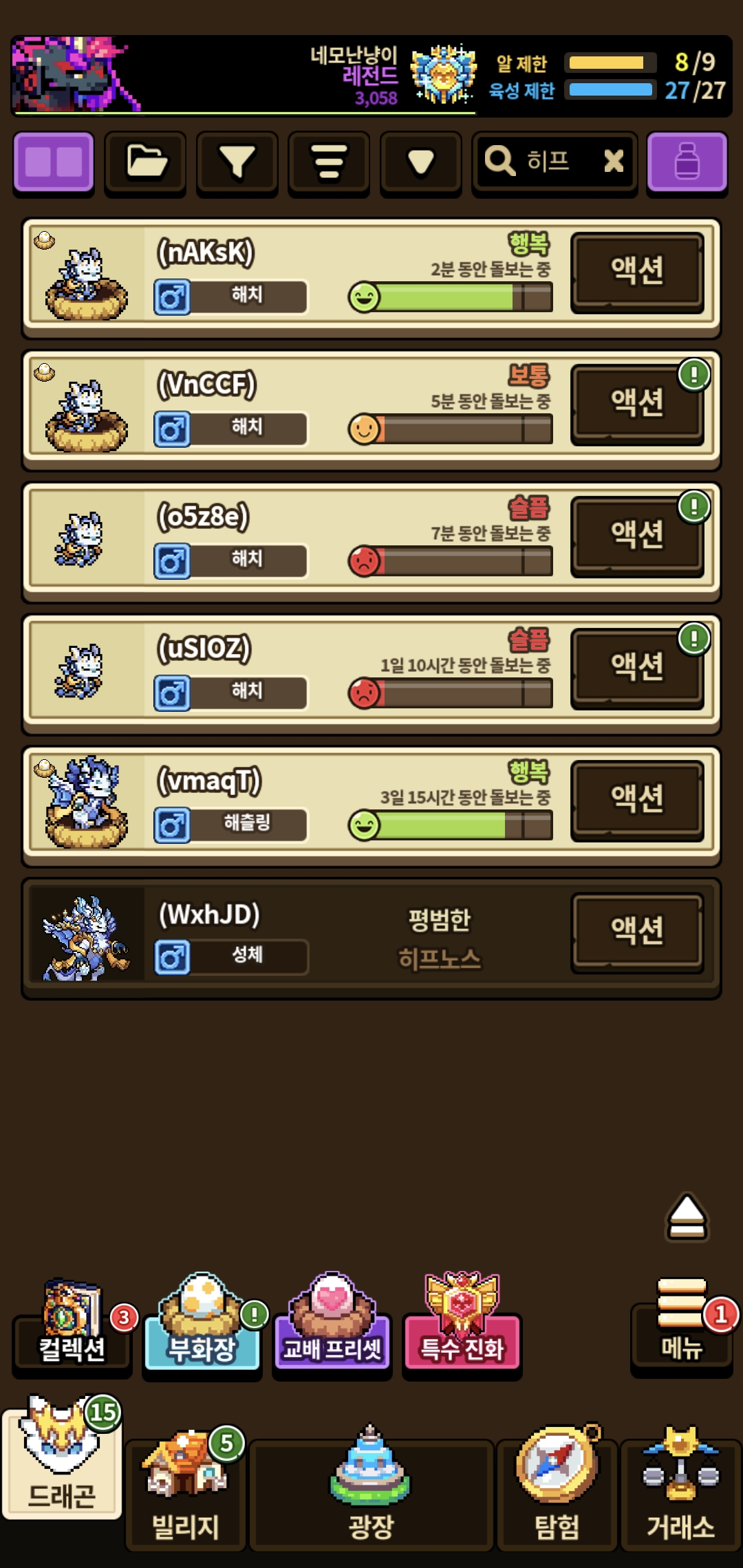Tap 액션 for adult dragon WxhJD
This screenshot has width=743, height=1568.
click(637, 931)
